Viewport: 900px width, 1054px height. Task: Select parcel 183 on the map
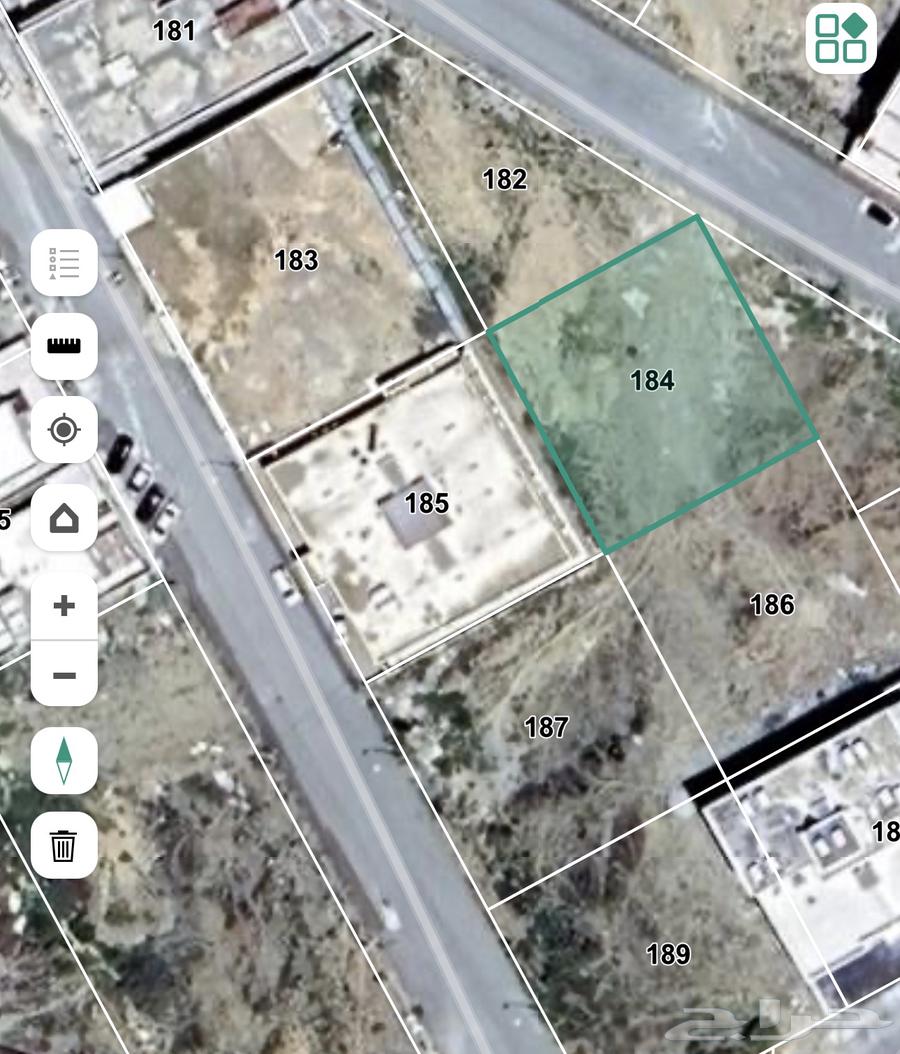click(296, 260)
